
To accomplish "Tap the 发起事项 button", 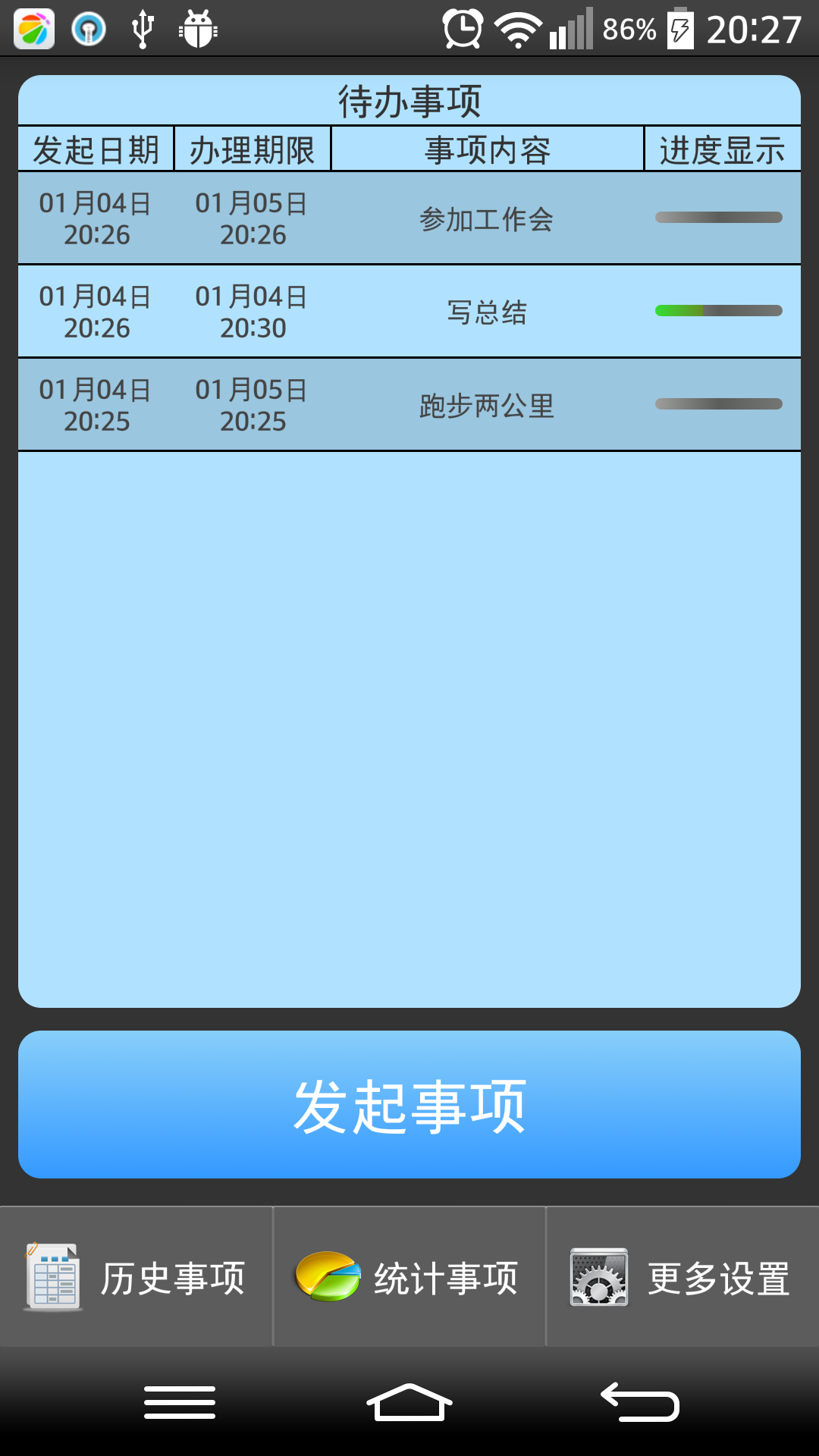I will (x=409, y=1104).
